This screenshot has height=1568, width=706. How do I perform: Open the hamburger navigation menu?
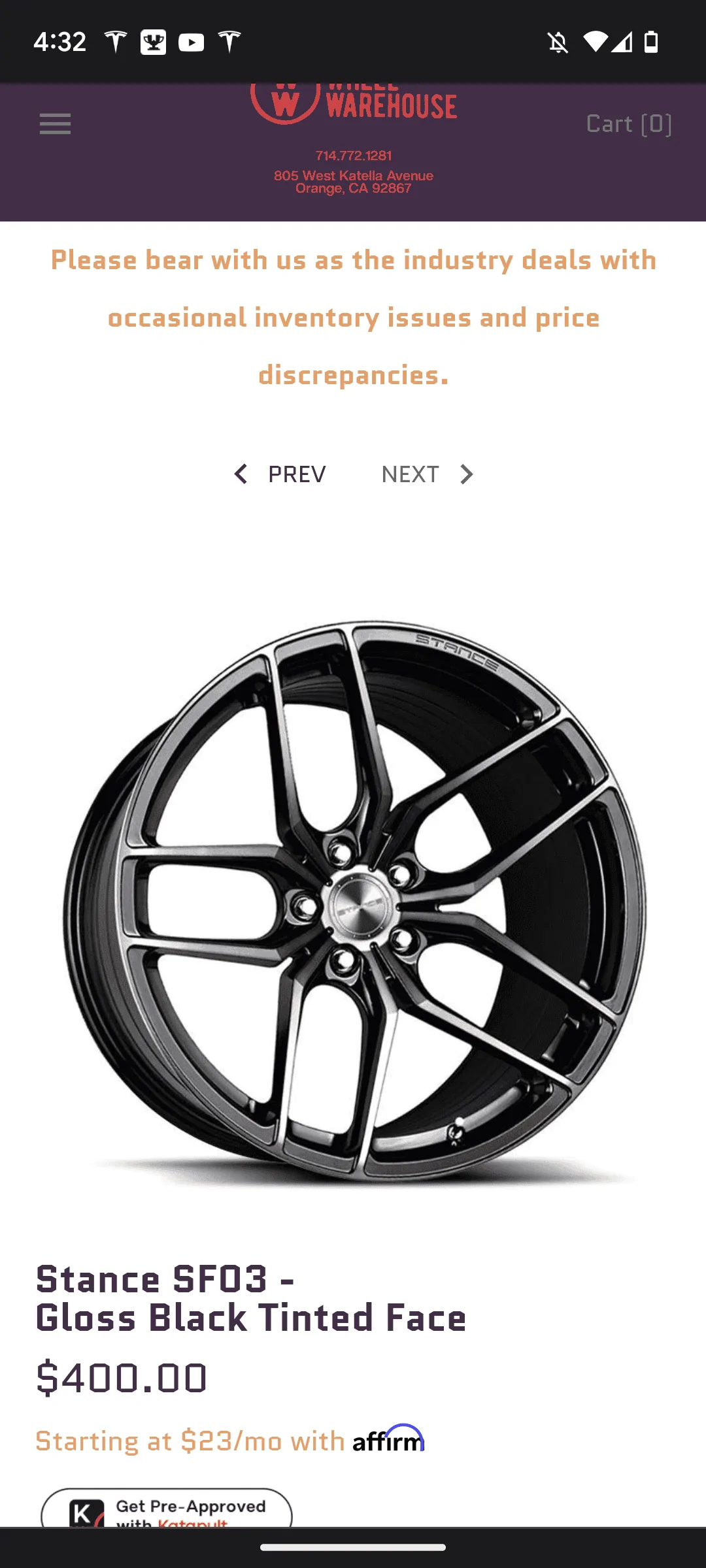54,124
